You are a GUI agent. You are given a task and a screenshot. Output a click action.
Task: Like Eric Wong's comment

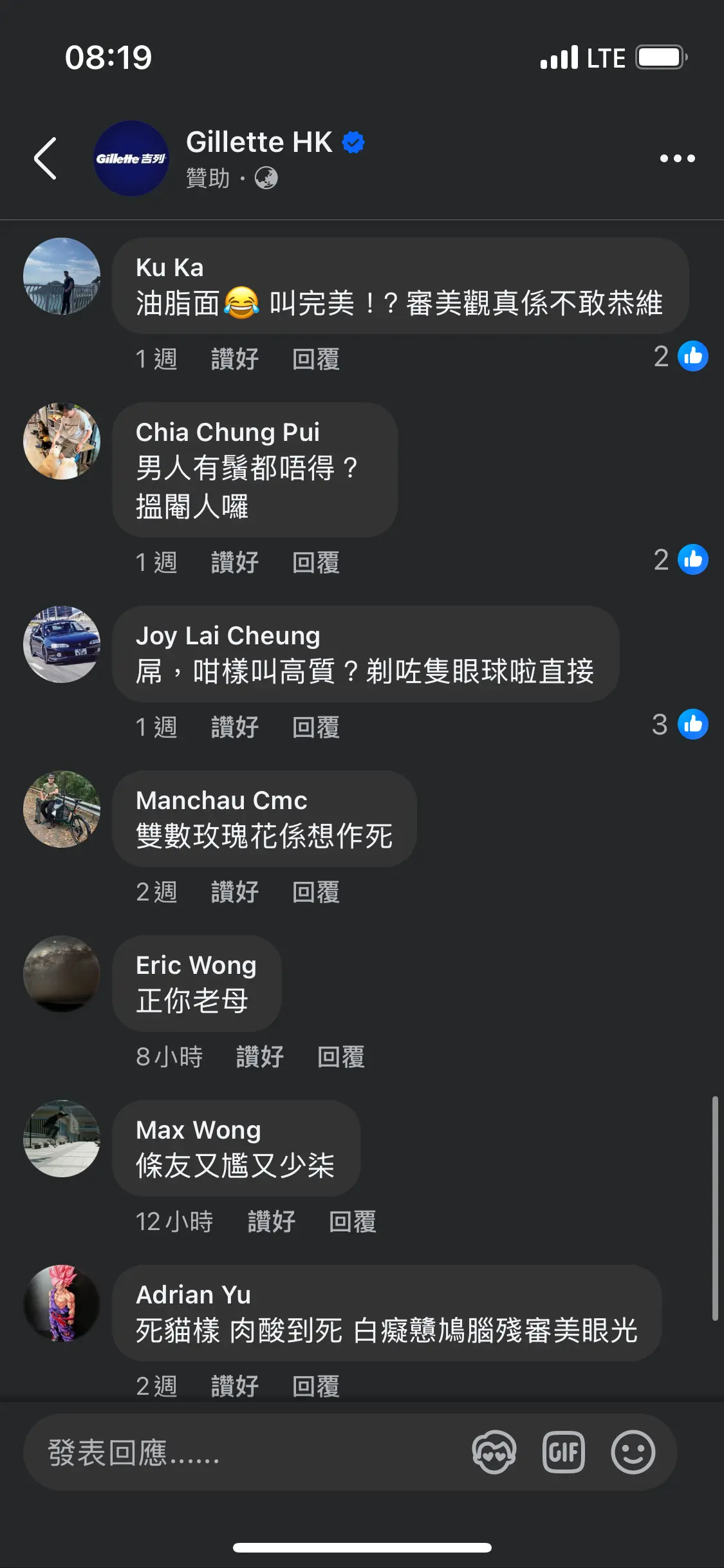click(x=260, y=1057)
